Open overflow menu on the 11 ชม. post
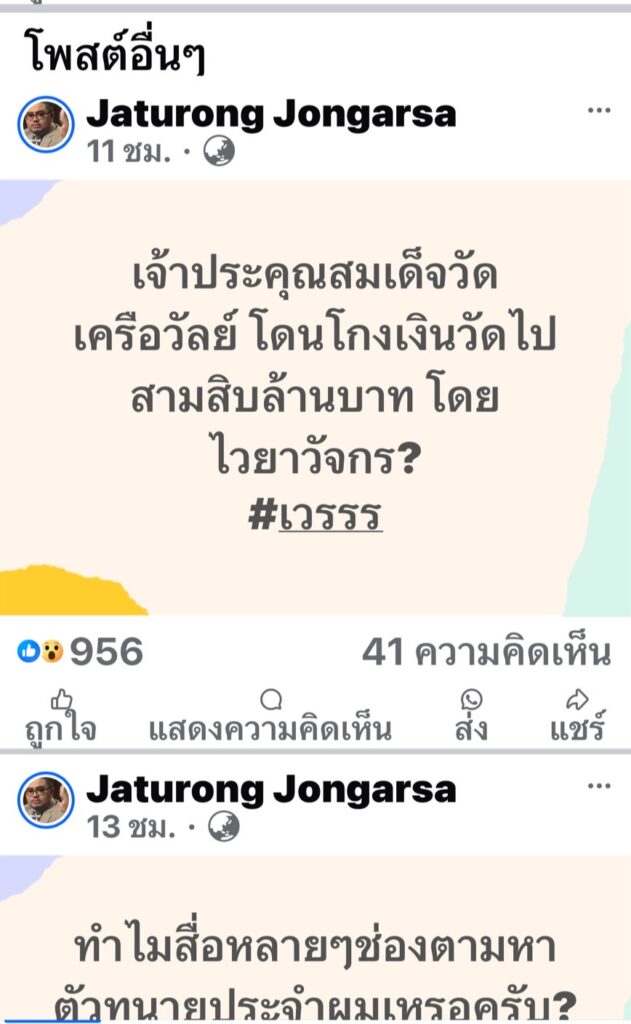Screen dimensions: 631x1024 tap(598, 111)
